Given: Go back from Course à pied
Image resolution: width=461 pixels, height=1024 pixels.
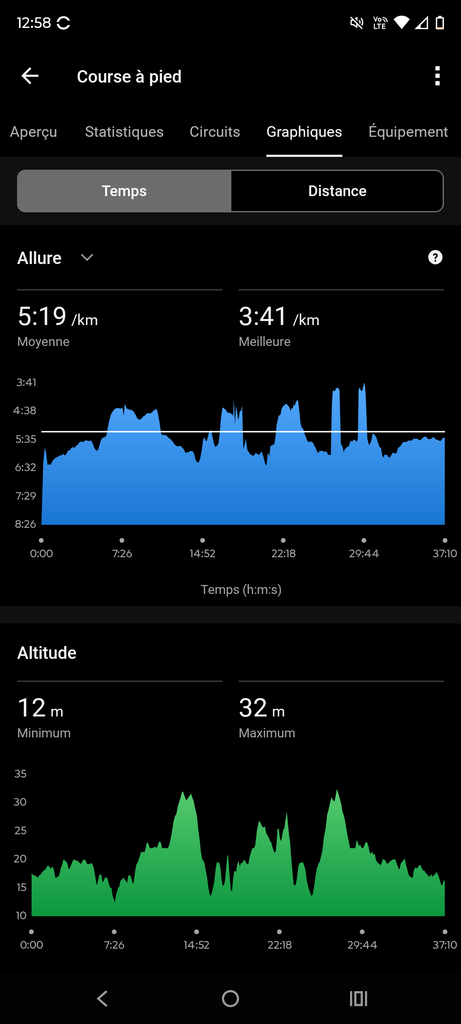Looking at the screenshot, I should point(30,76).
